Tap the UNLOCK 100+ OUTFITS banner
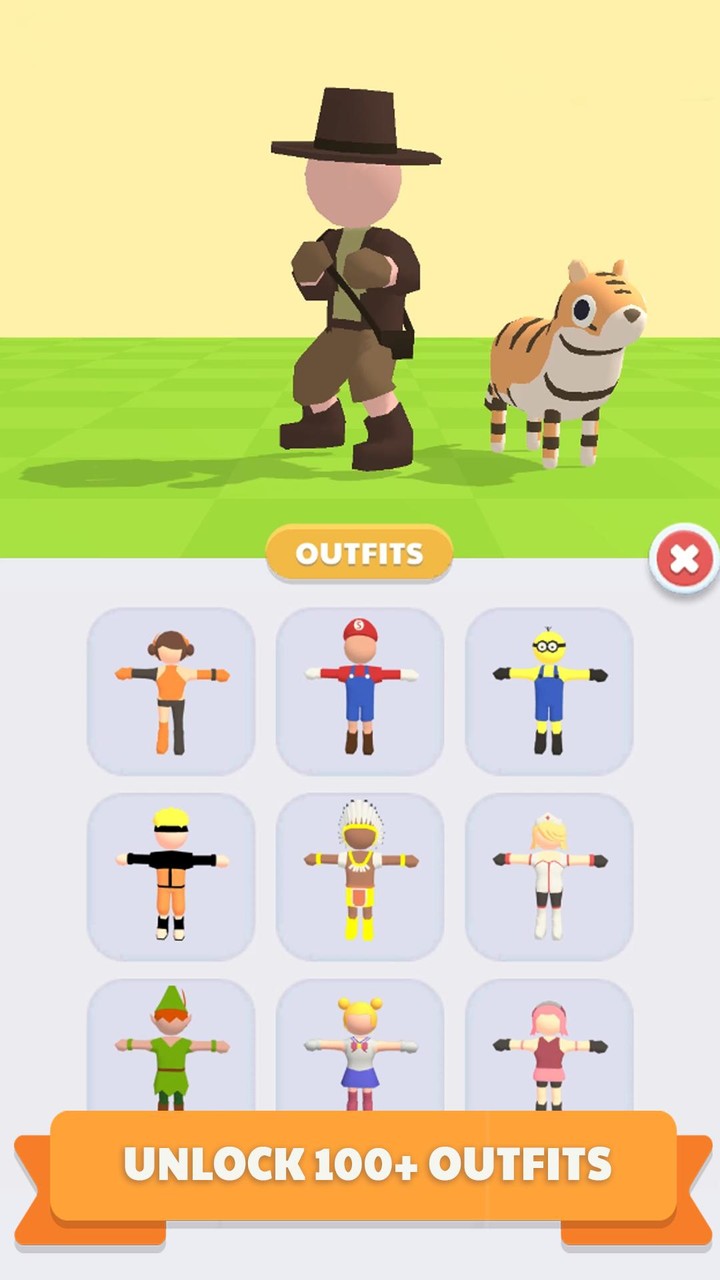The height and width of the screenshot is (1280, 720). (360, 1163)
